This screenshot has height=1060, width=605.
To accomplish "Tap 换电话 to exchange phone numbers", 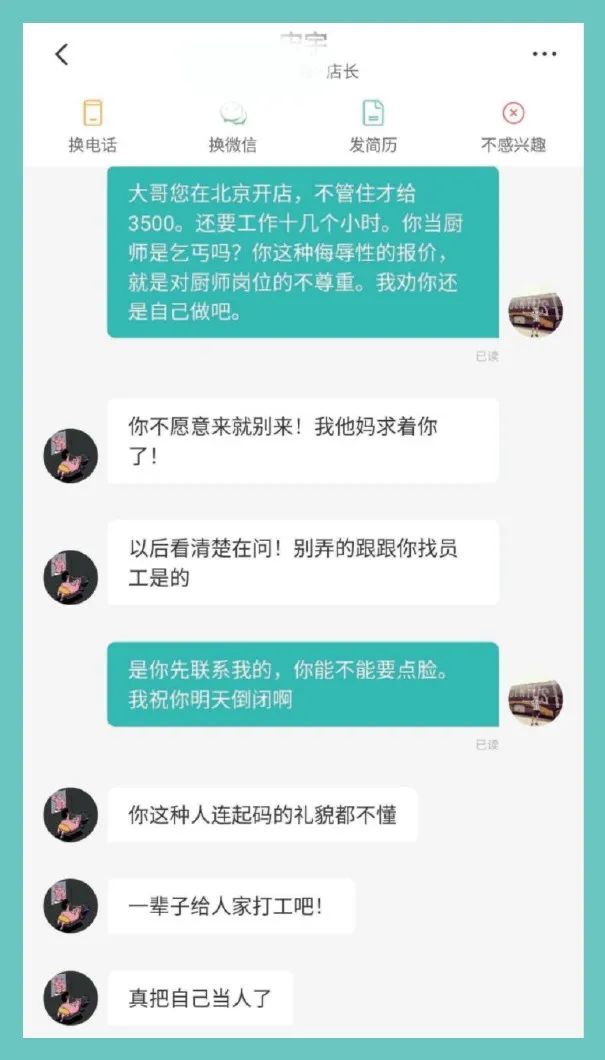I will coord(93,126).
